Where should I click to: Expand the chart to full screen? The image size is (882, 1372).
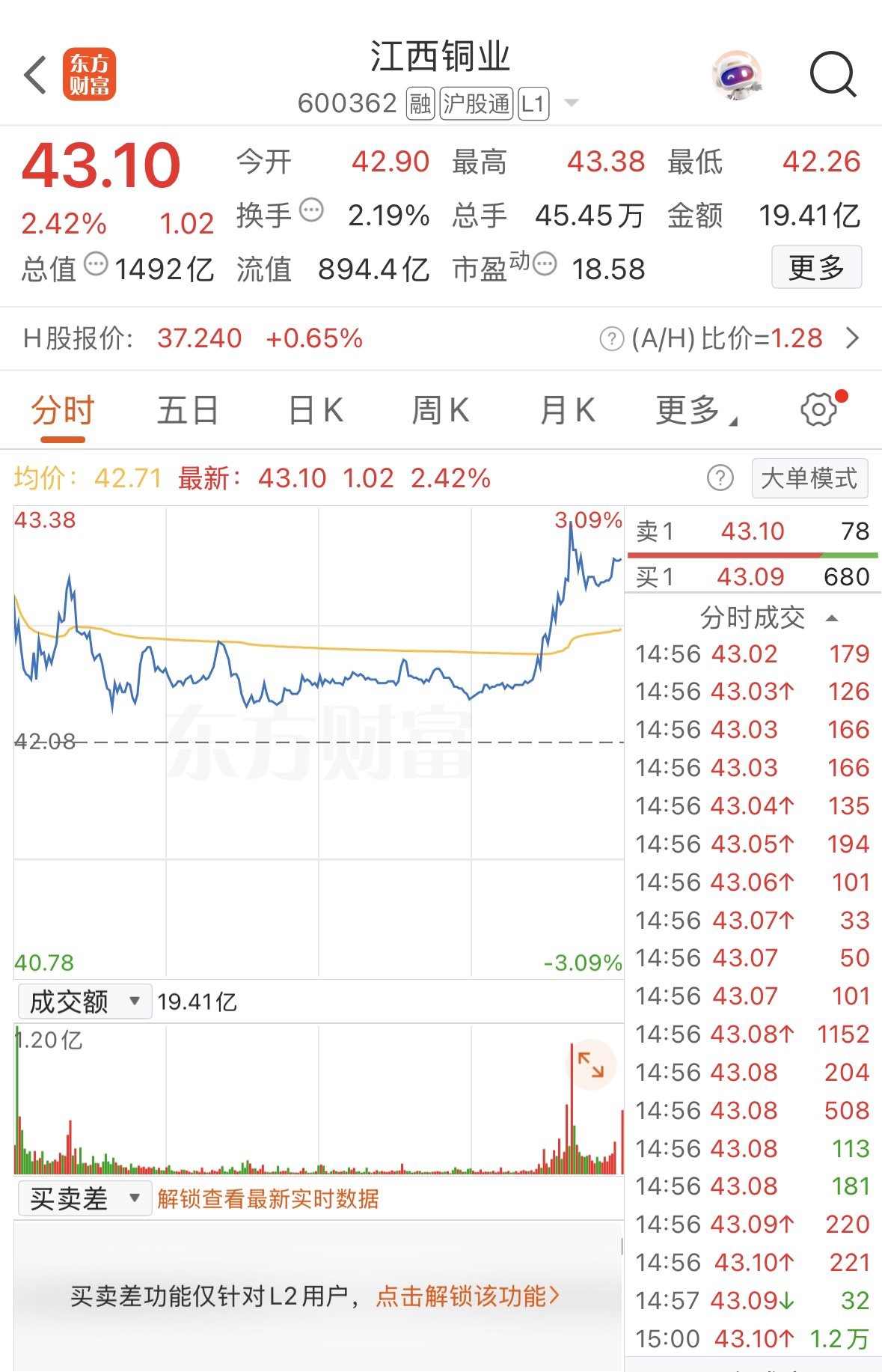[590, 1064]
